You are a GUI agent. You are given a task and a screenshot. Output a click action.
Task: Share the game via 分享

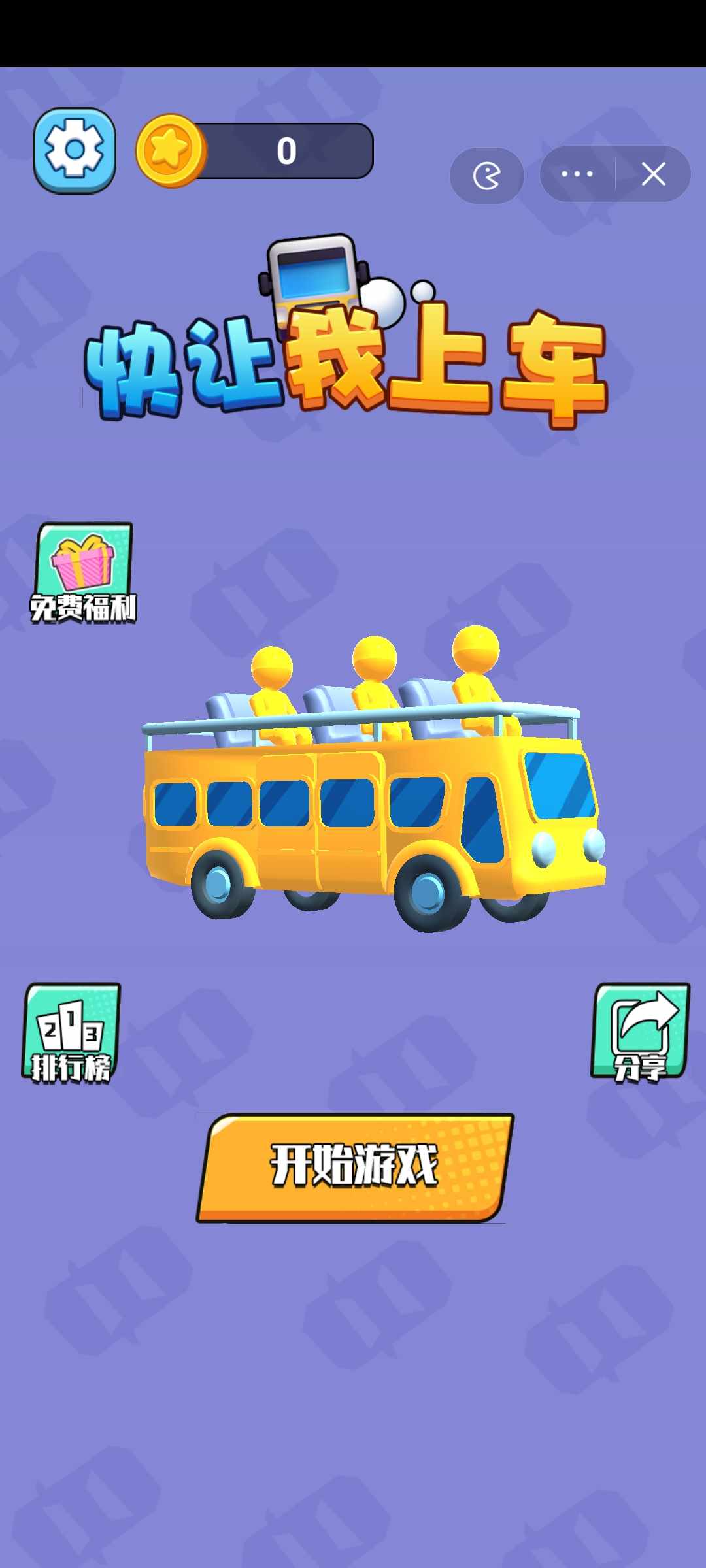tap(641, 1032)
